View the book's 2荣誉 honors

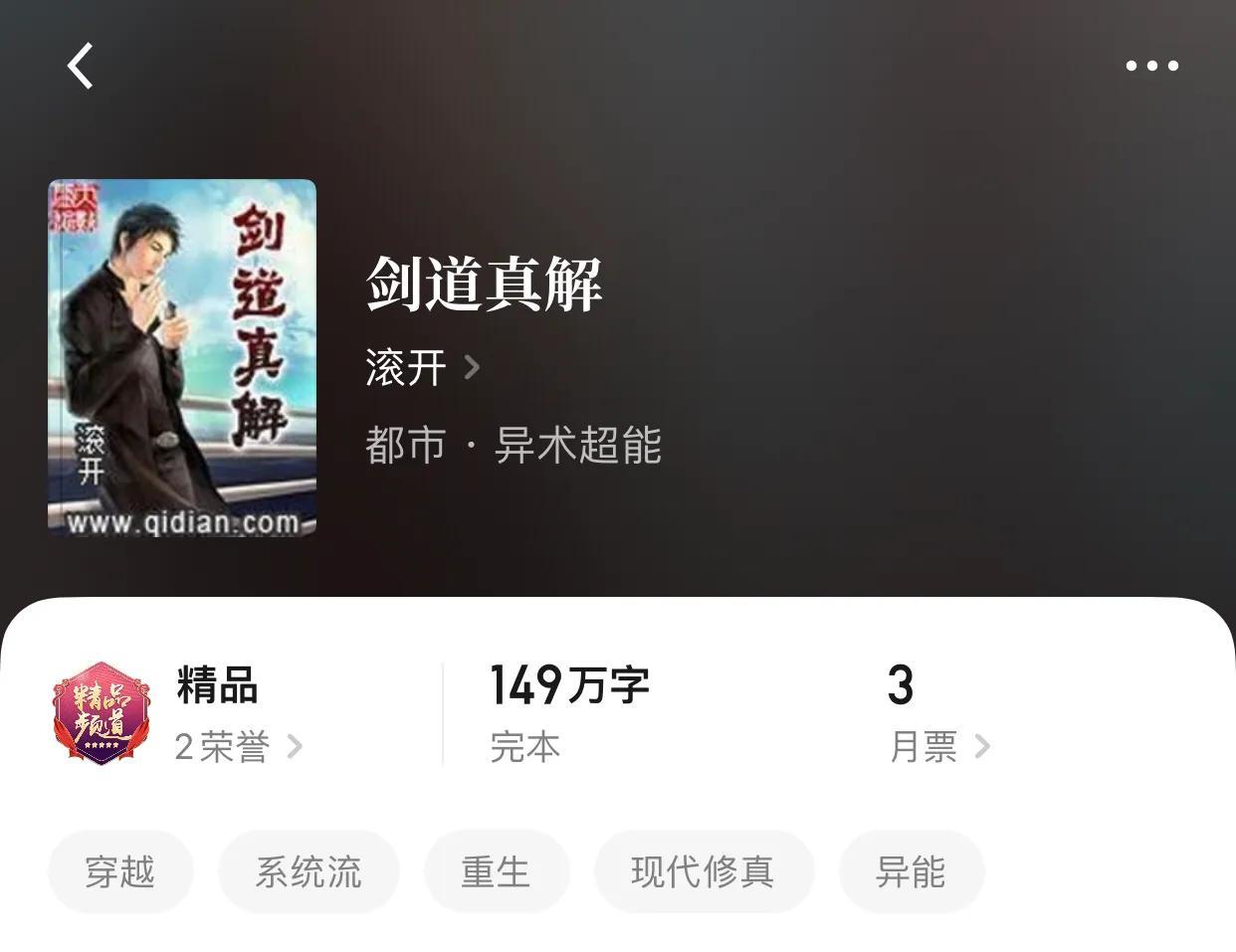238,746
